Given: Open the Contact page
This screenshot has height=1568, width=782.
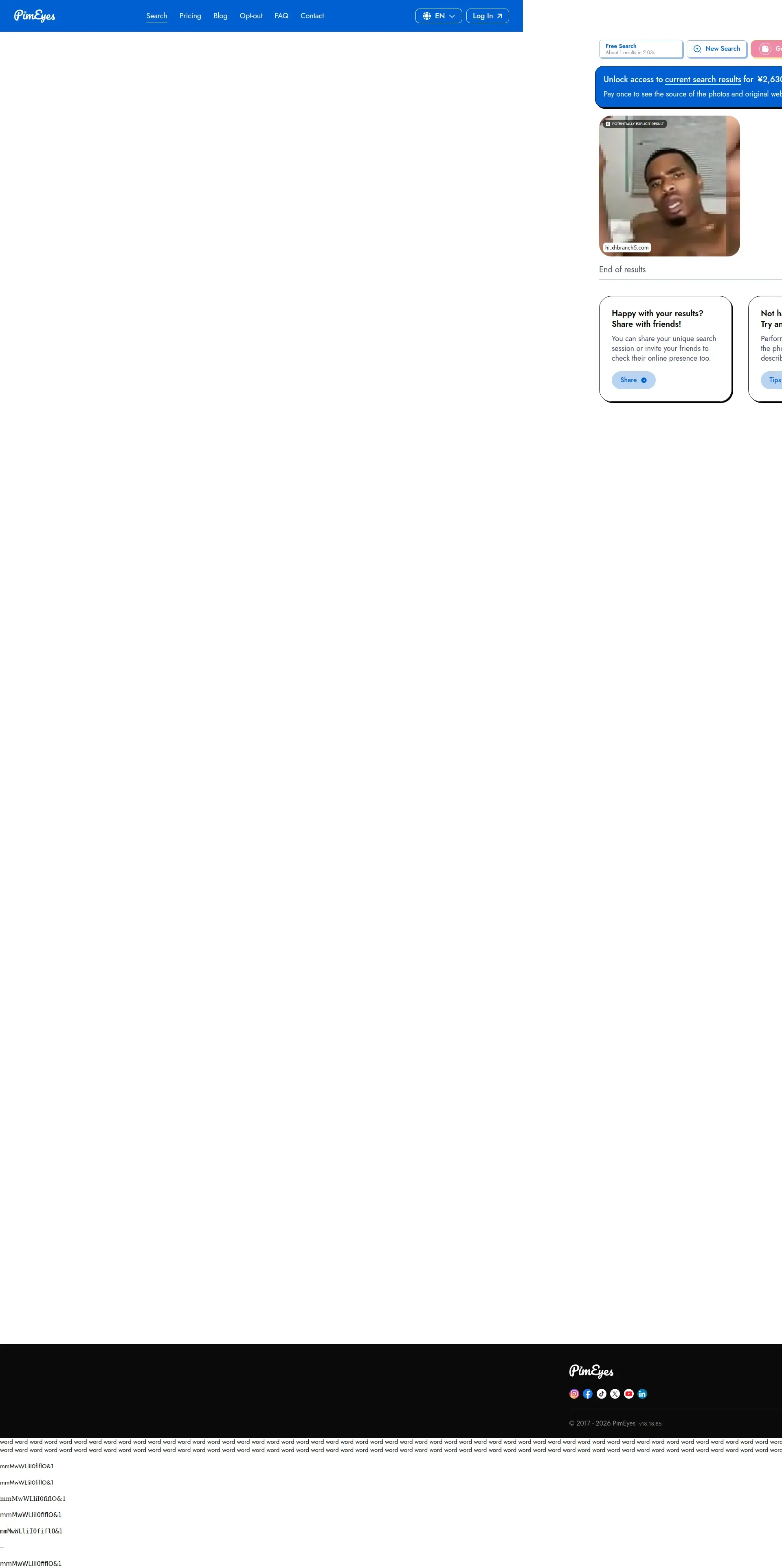Looking at the screenshot, I should coord(312,16).
